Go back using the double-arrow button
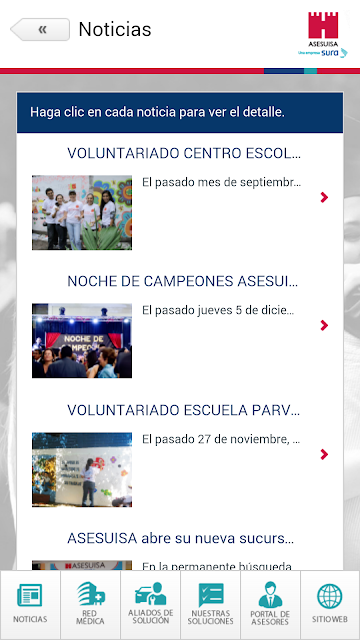 click(x=40, y=29)
